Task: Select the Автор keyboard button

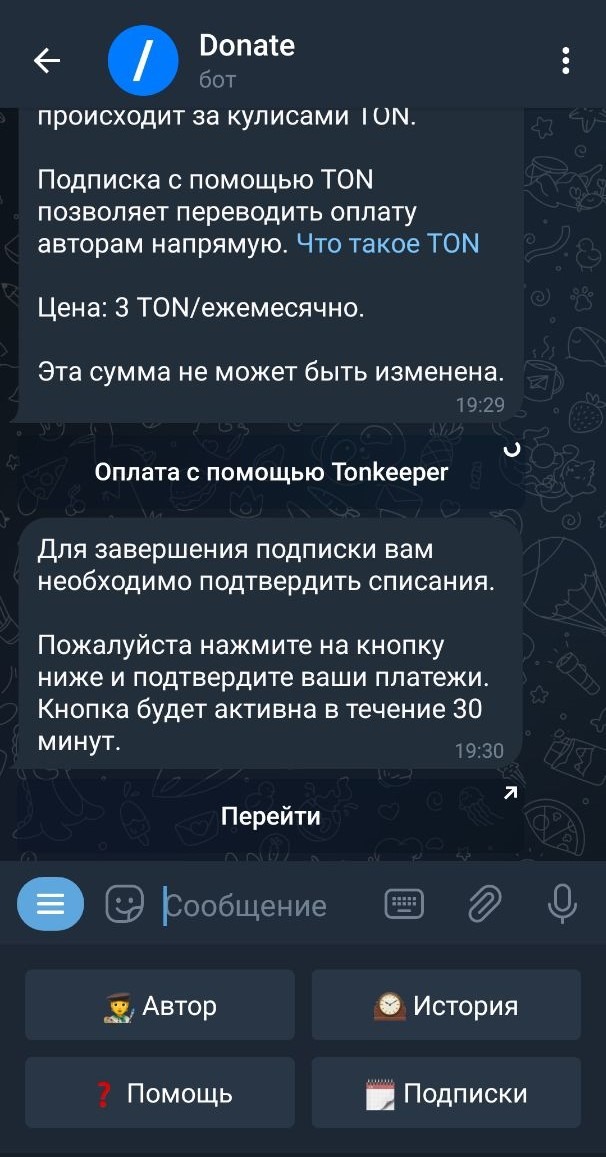Action: (160, 1005)
